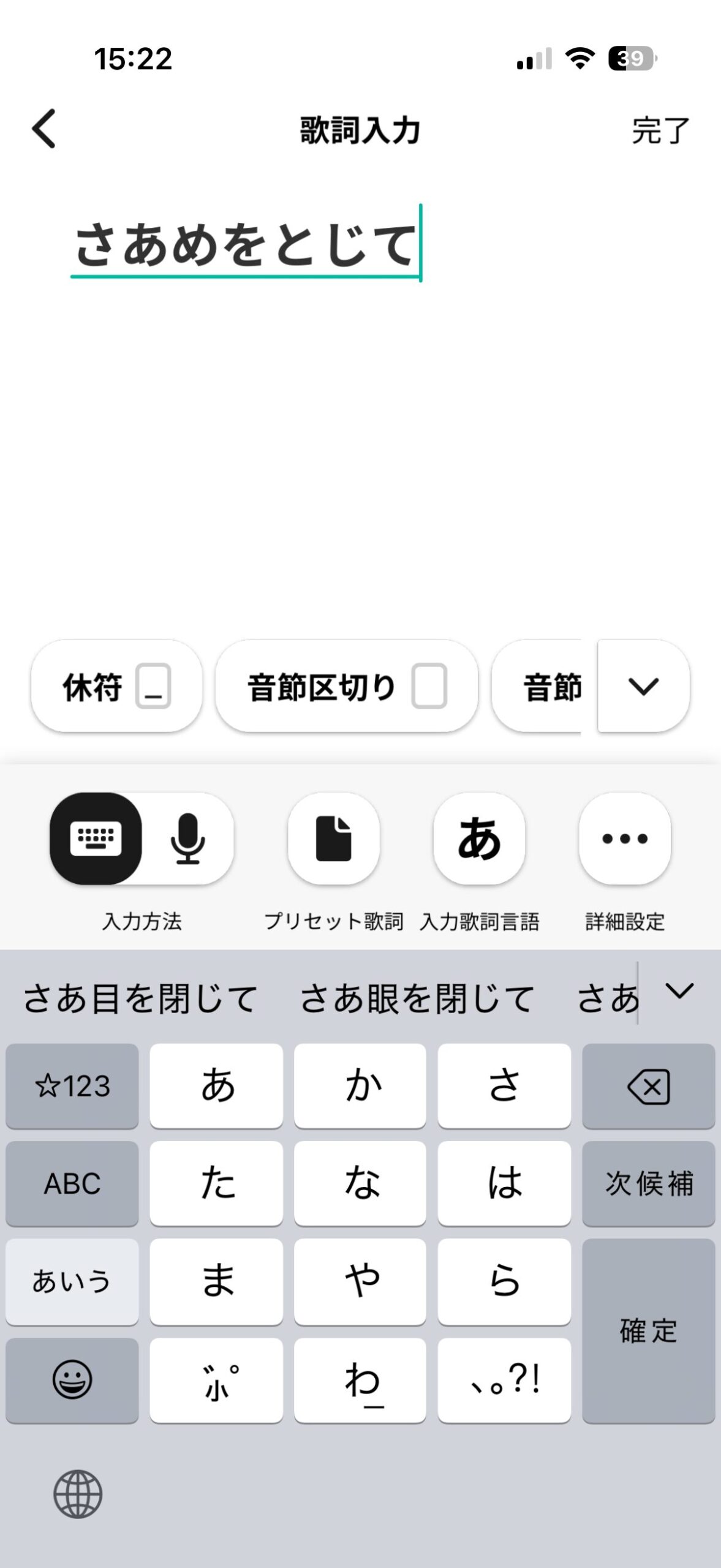Switch keyboard to ABC mode
721x1568 pixels.
72,1183
